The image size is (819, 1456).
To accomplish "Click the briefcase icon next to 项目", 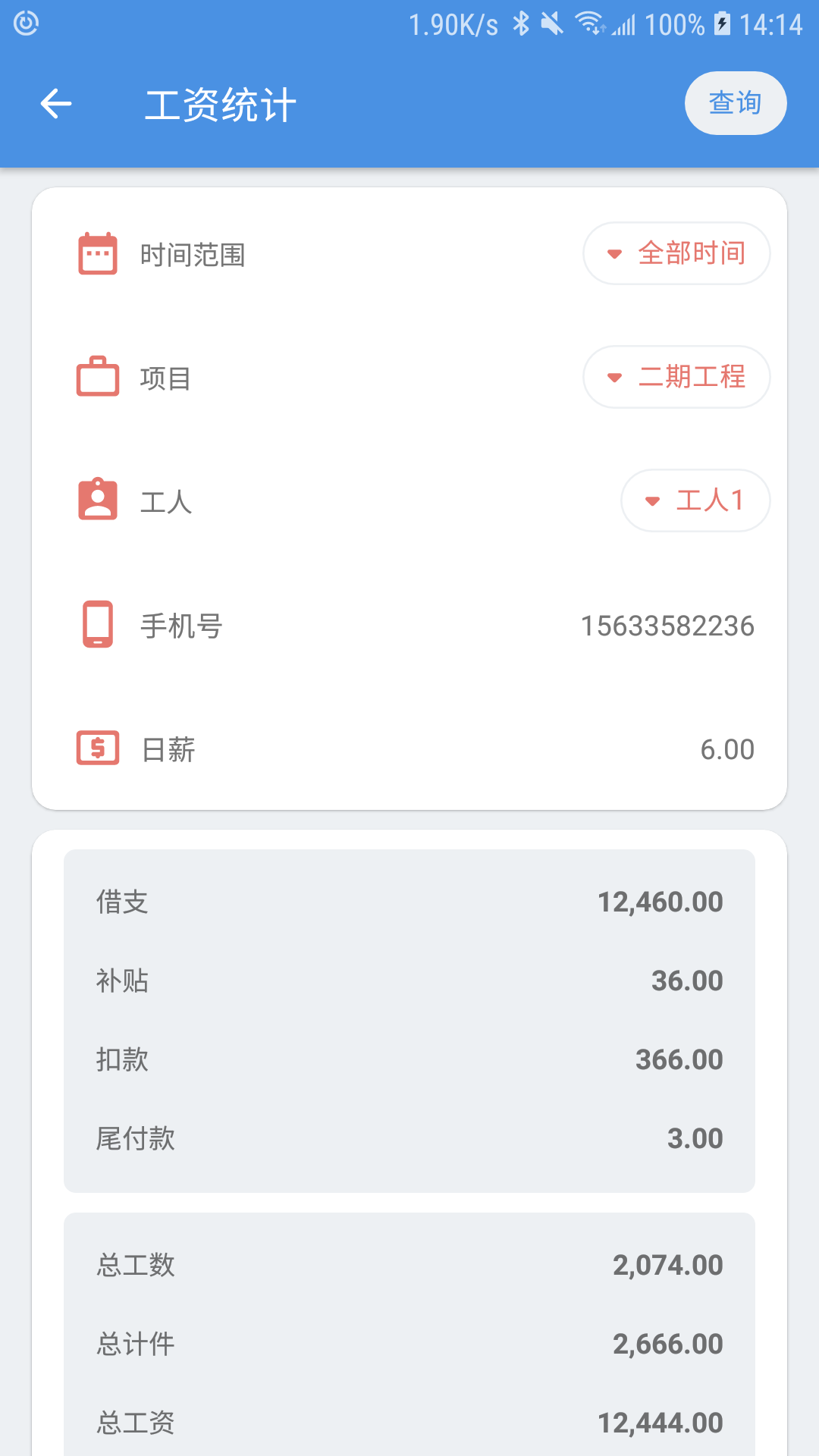I will click(98, 377).
